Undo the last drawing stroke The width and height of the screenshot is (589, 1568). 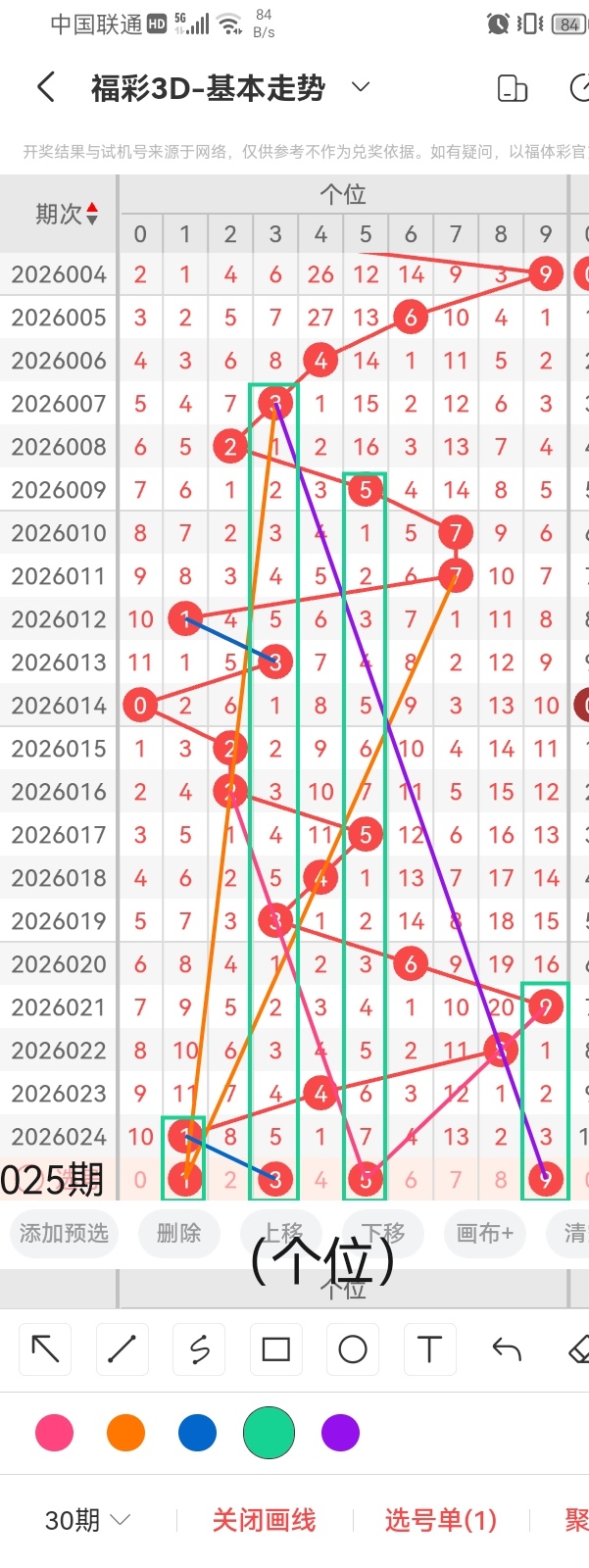point(506,1349)
